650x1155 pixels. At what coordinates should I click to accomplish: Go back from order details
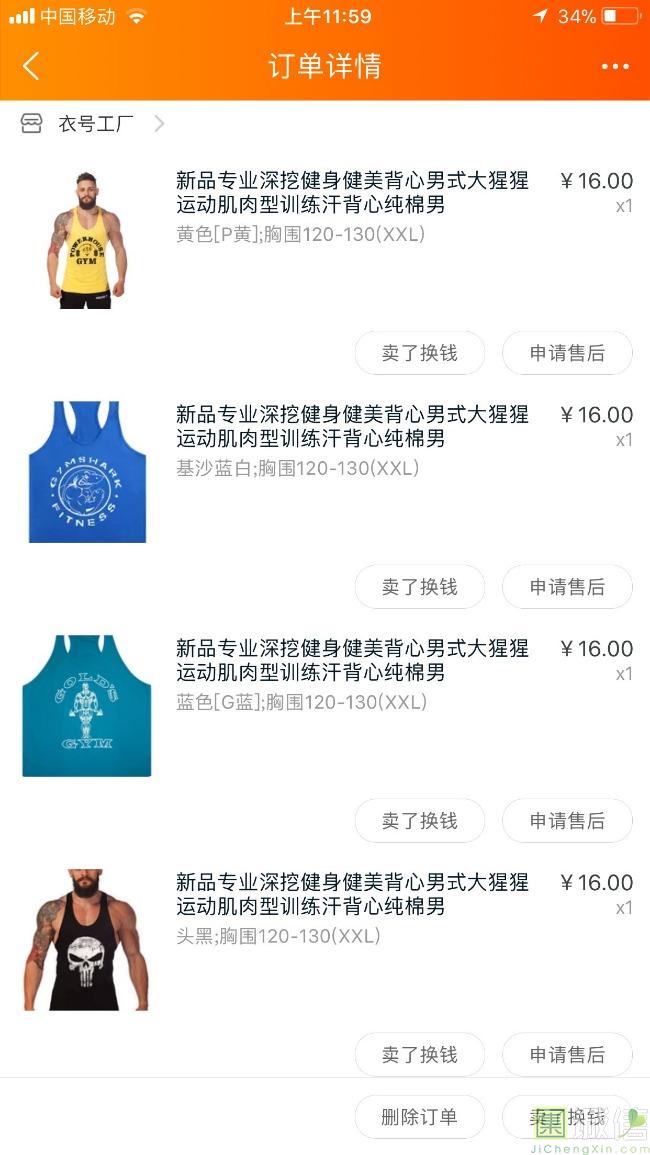(31, 67)
